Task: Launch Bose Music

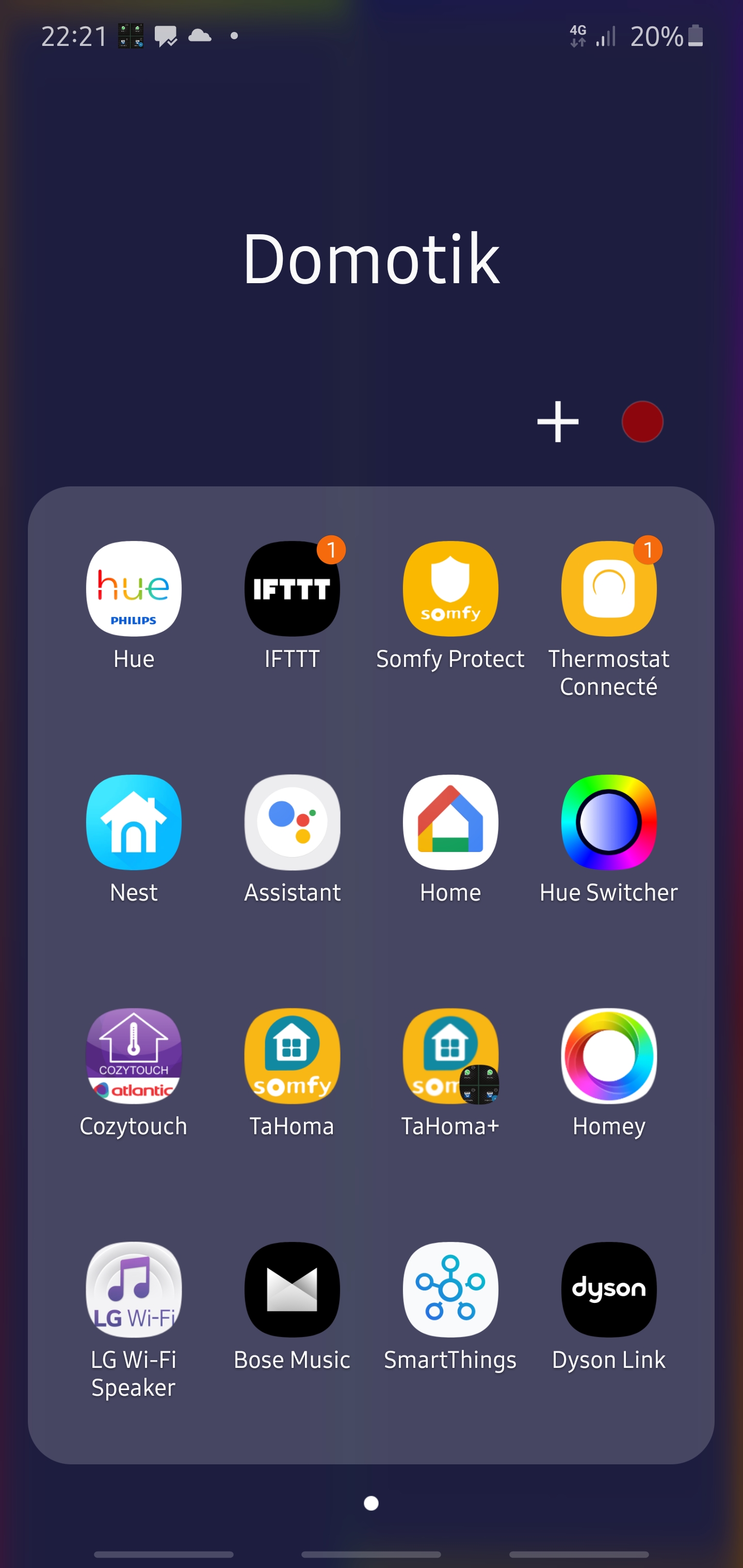Action: (x=292, y=1289)
